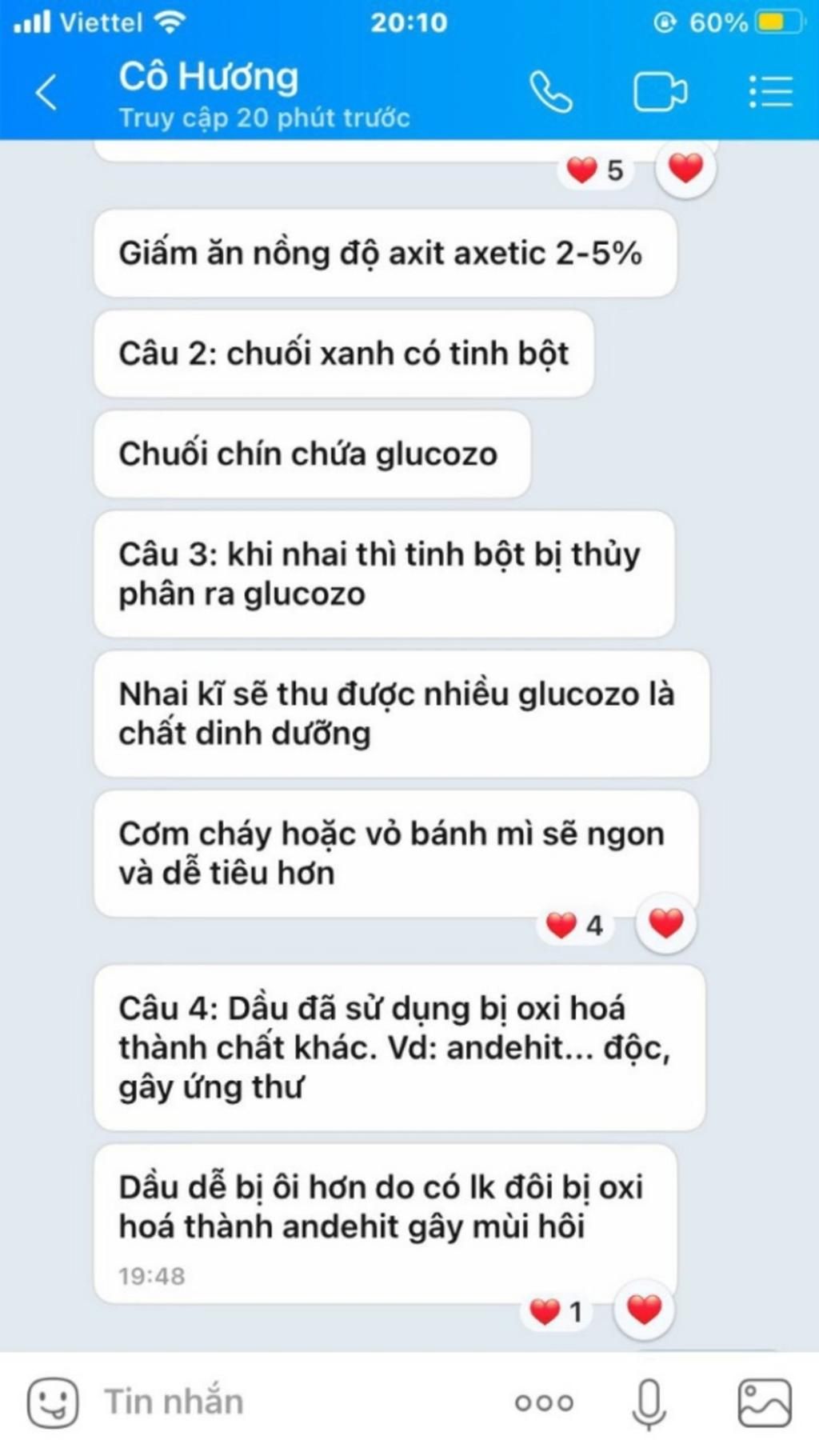Heart the 'Dầu dễ bị ôi hơn' message
Screen dimensions: 819x1456
644,1310
